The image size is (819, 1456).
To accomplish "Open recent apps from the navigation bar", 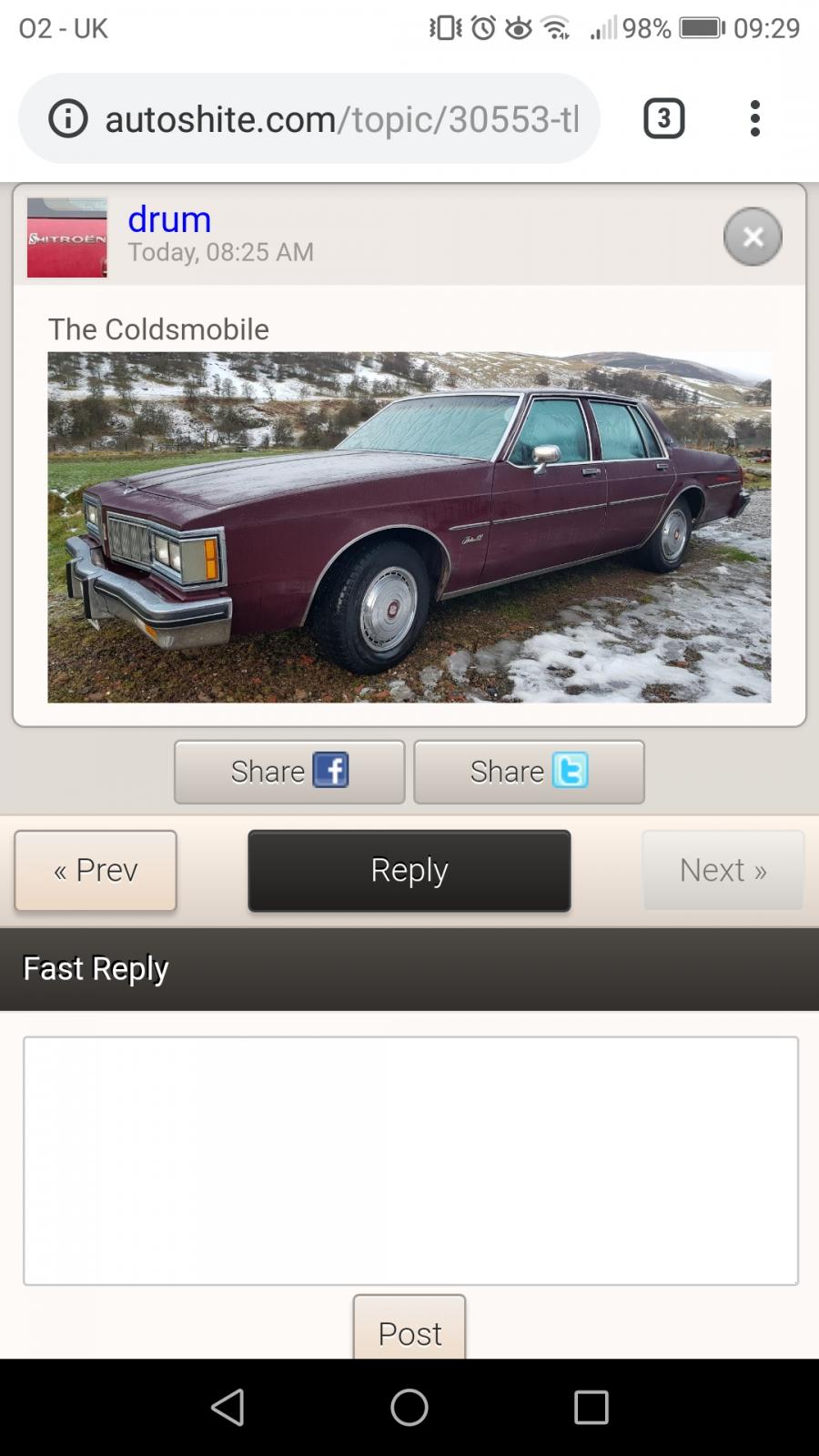I will pyautogui.click(x=591, y=1407).
